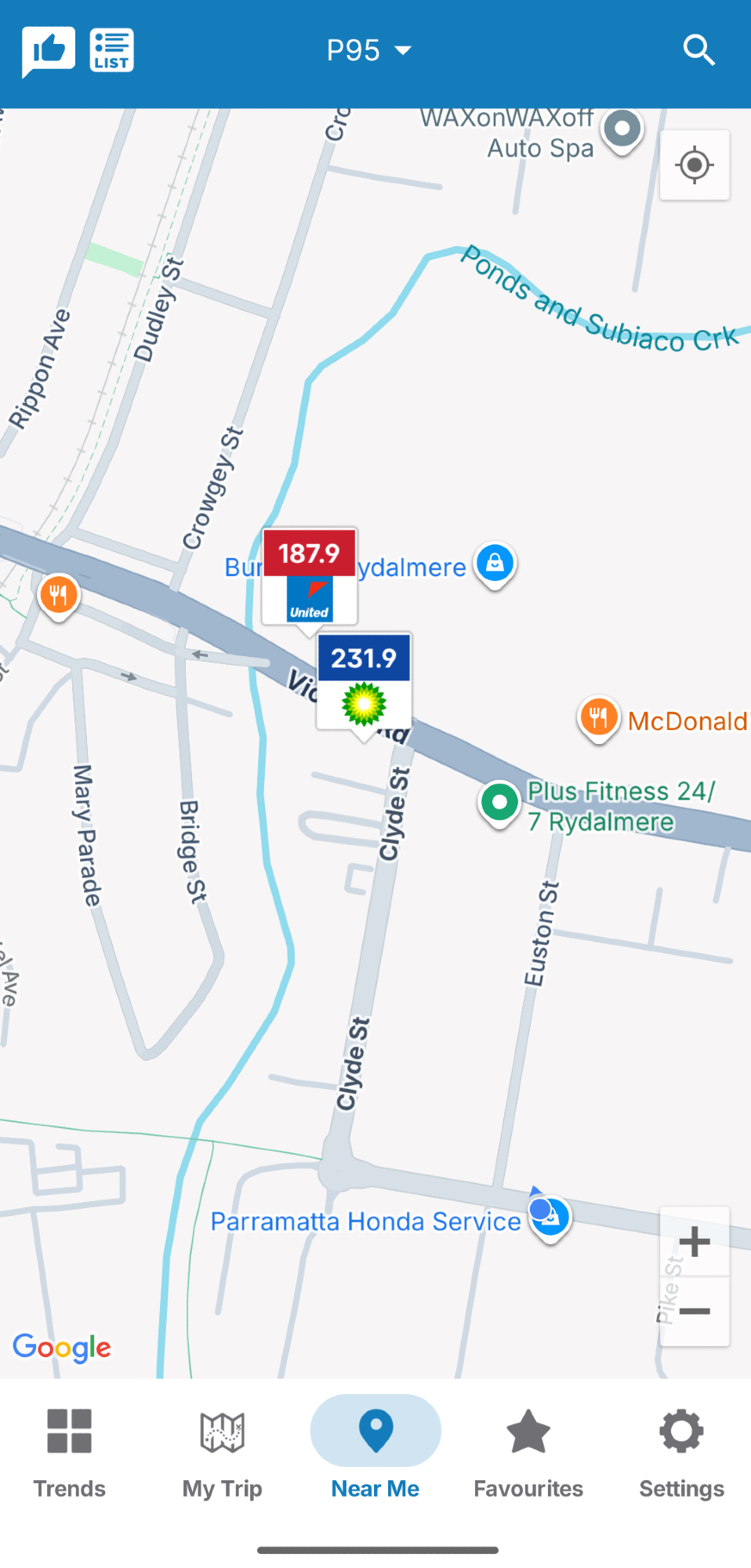Open the thumbs-up feedback icon

[x=49, y=51]
